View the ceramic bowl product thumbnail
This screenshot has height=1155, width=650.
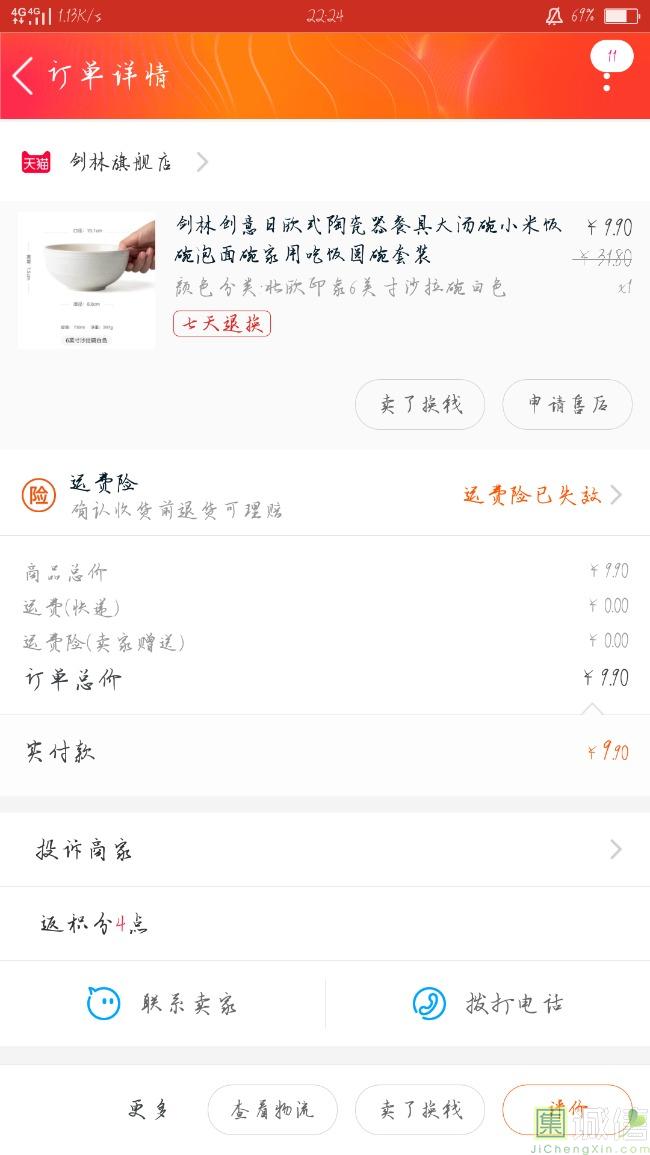pos(87,280)
